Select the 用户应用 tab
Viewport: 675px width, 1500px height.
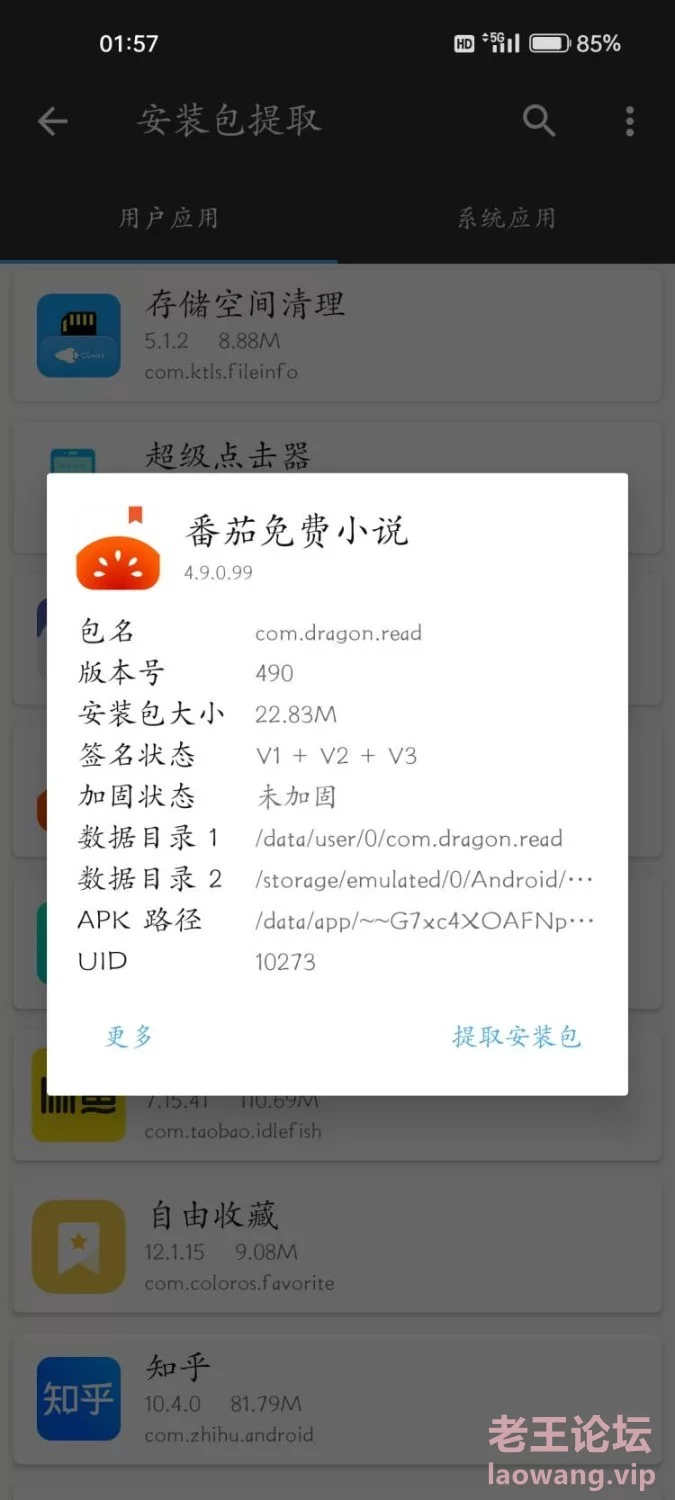[x=169, y=218]
